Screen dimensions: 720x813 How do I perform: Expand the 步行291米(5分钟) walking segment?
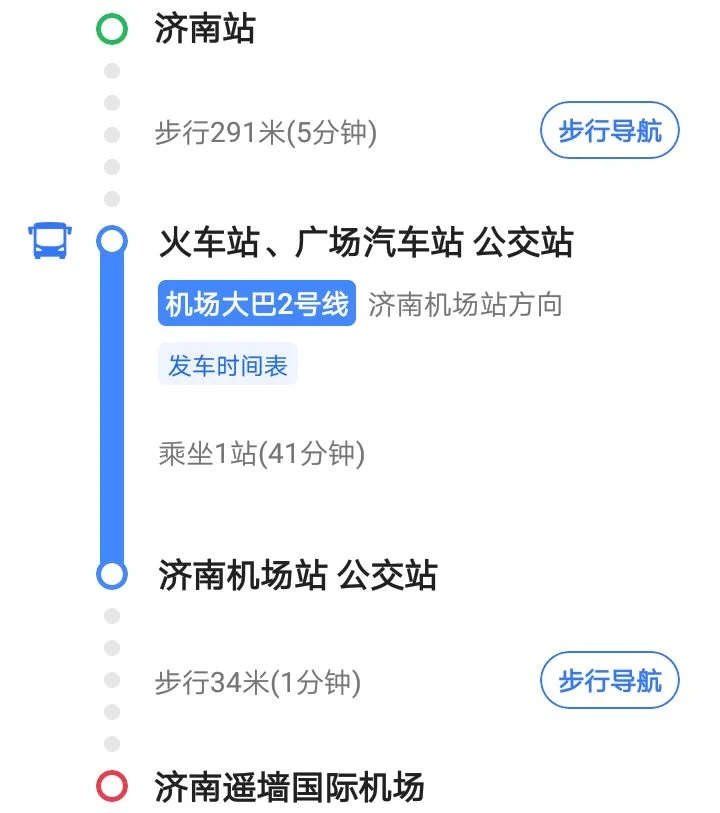click(265, 129)
